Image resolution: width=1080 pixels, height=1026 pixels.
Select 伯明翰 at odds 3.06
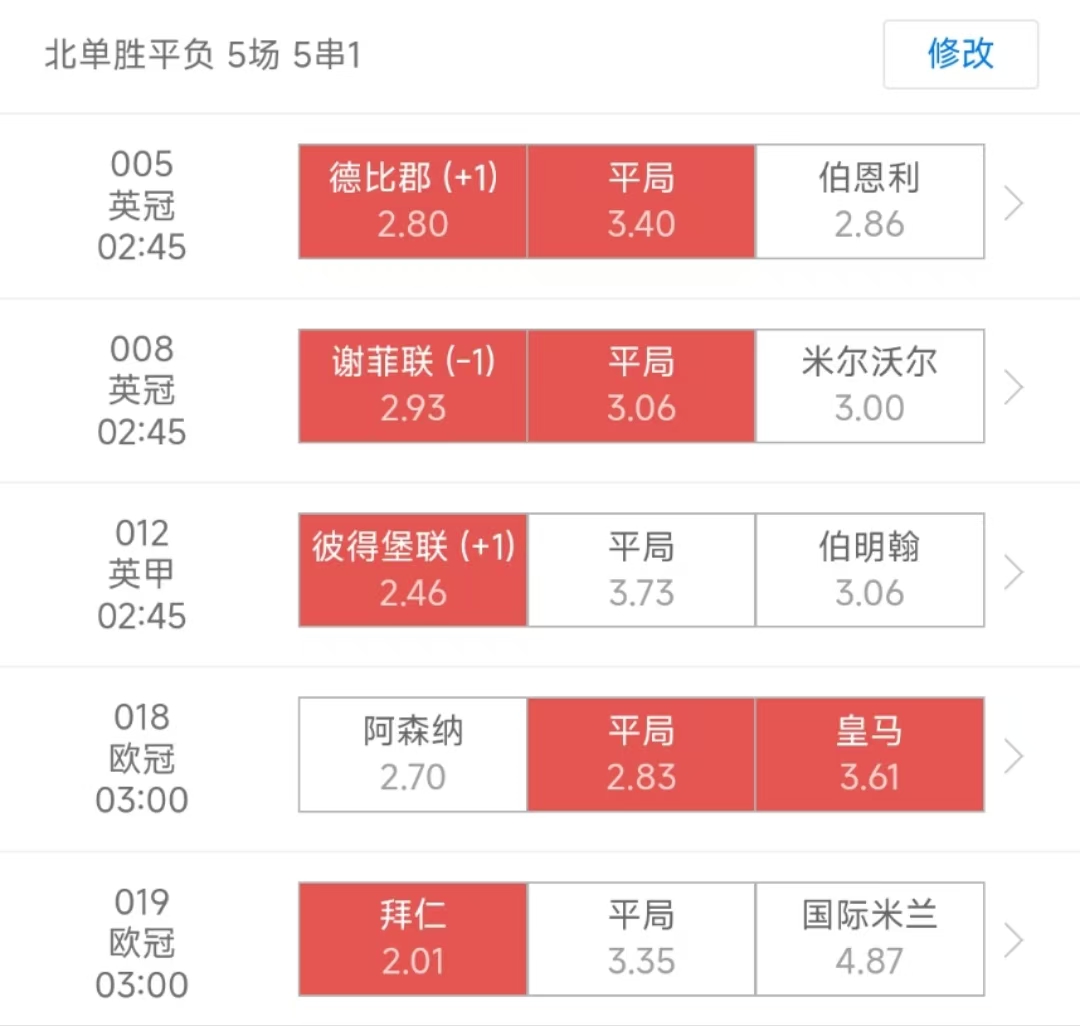click(x=869, y=570)
